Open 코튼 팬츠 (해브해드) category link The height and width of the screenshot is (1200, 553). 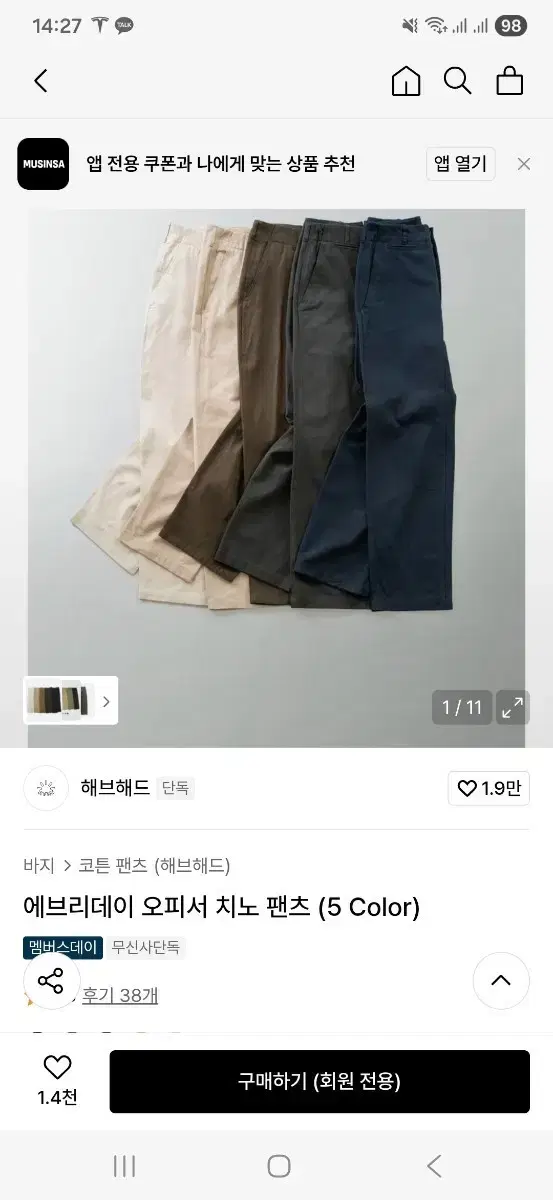tap(155, 865)
